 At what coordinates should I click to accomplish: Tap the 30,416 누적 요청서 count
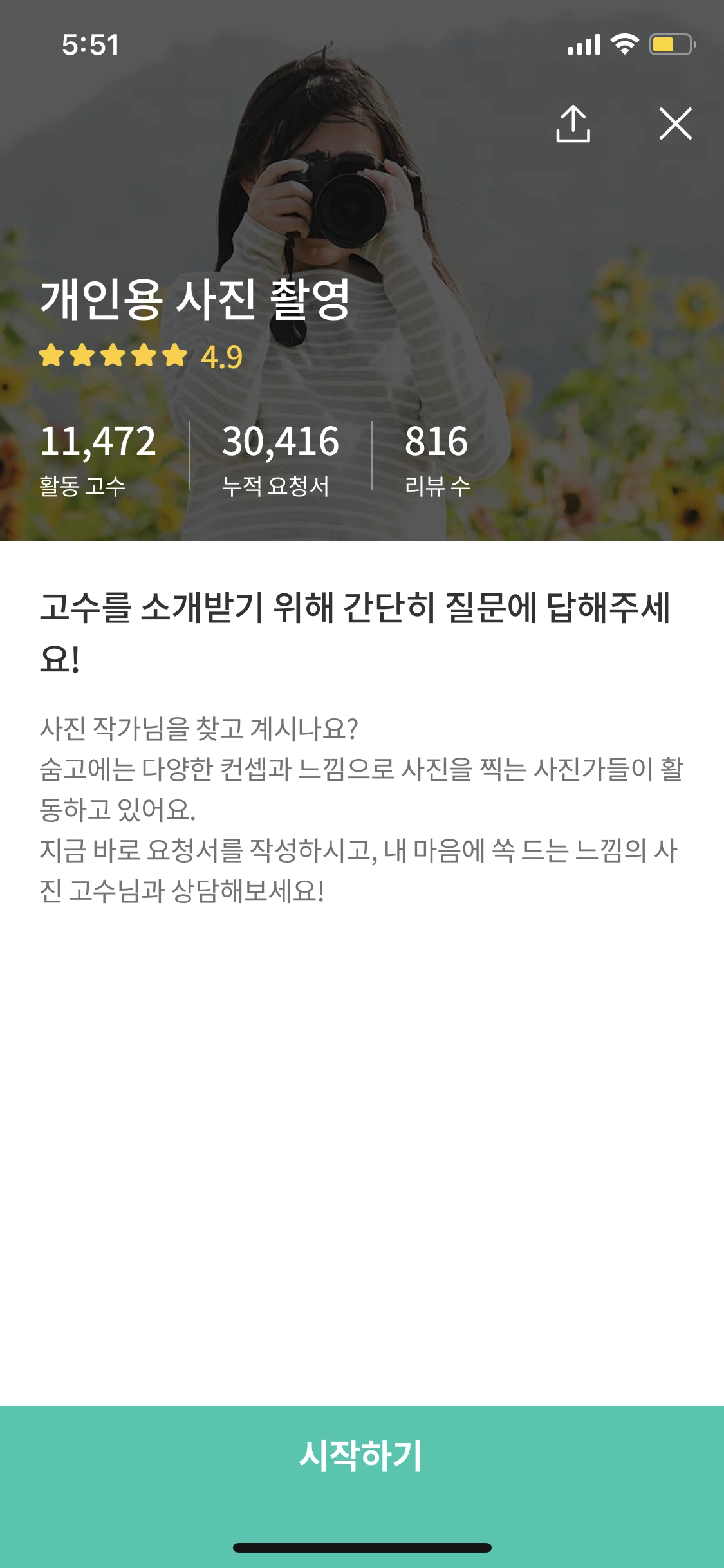[283, 442]
